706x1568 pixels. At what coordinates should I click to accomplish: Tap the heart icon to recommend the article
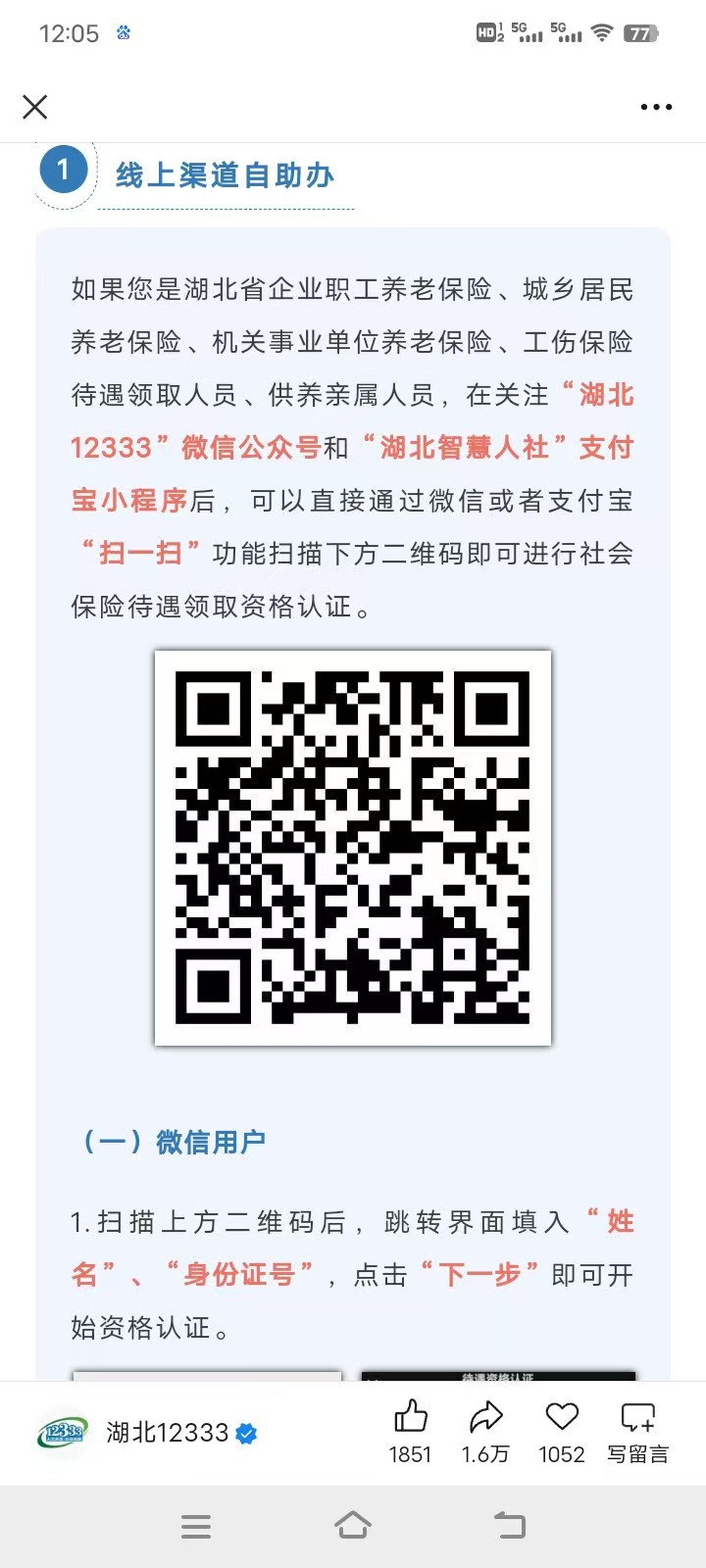click(562, 1417)
